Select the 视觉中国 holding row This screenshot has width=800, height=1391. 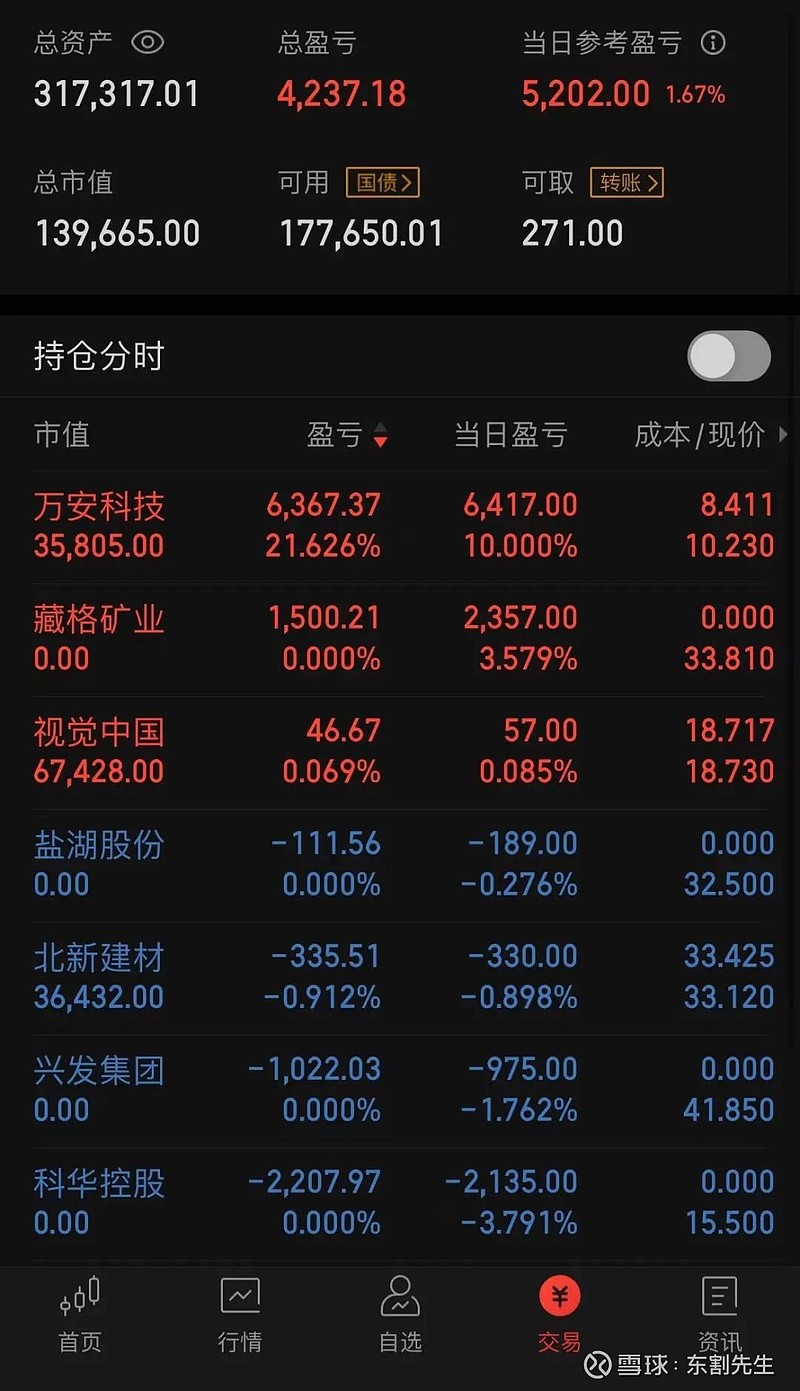pos(400,752)
